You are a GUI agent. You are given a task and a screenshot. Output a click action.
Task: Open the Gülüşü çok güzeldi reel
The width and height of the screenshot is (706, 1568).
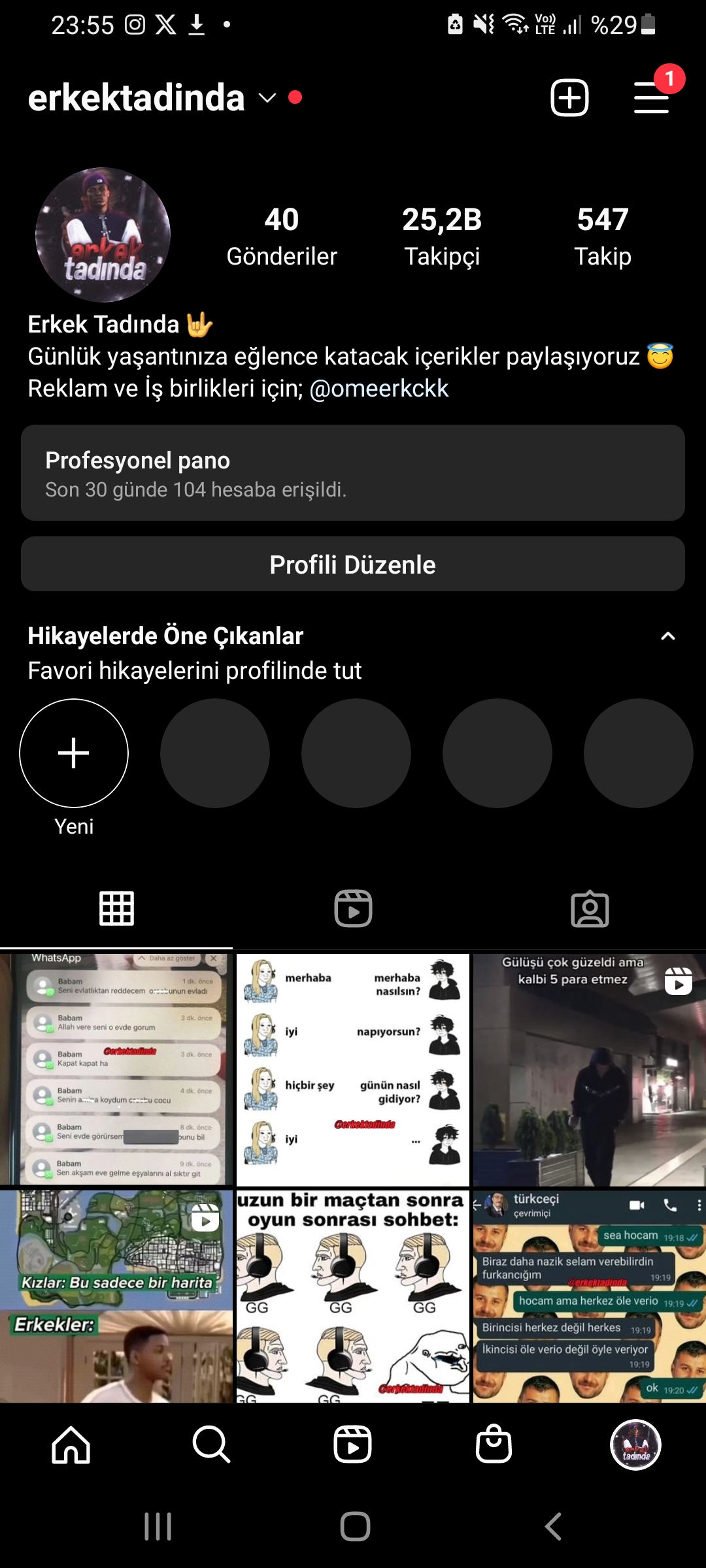pyautogui.click(x=590, y=1070)
